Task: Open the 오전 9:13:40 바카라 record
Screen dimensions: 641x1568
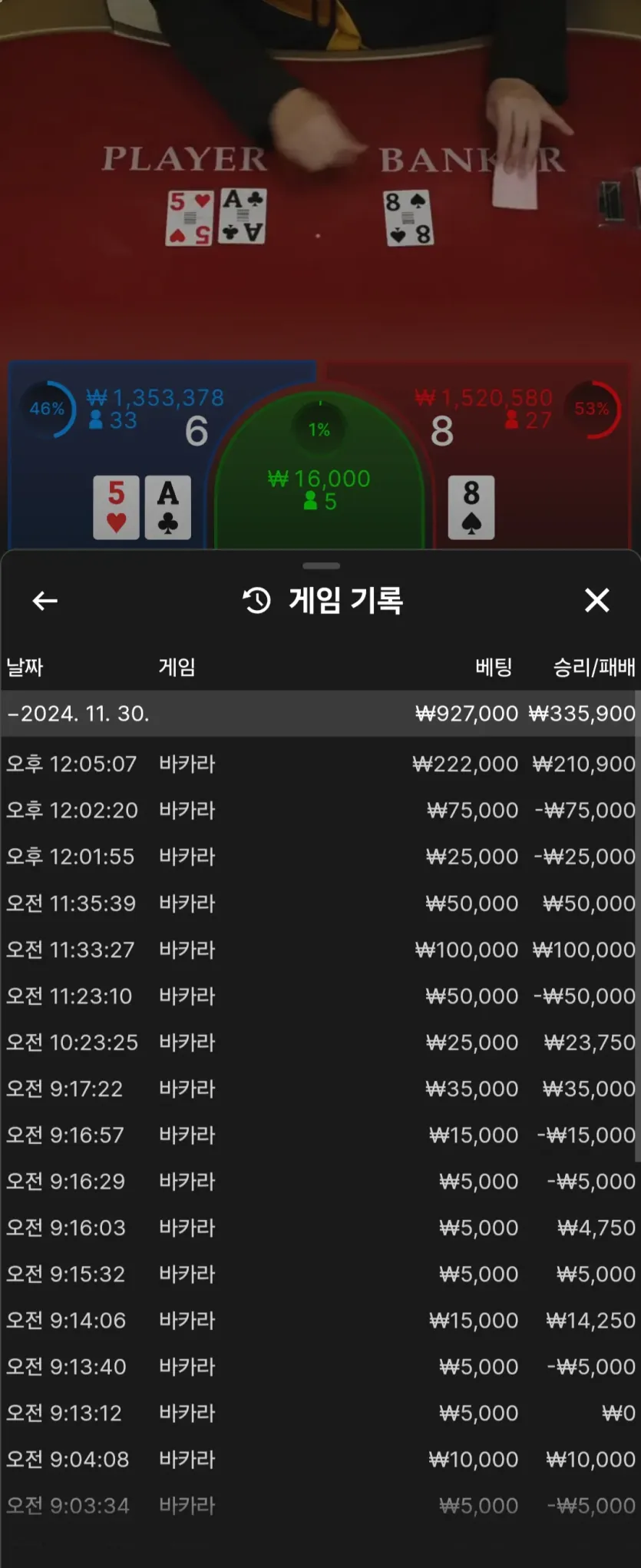Action: point(319,1367)
